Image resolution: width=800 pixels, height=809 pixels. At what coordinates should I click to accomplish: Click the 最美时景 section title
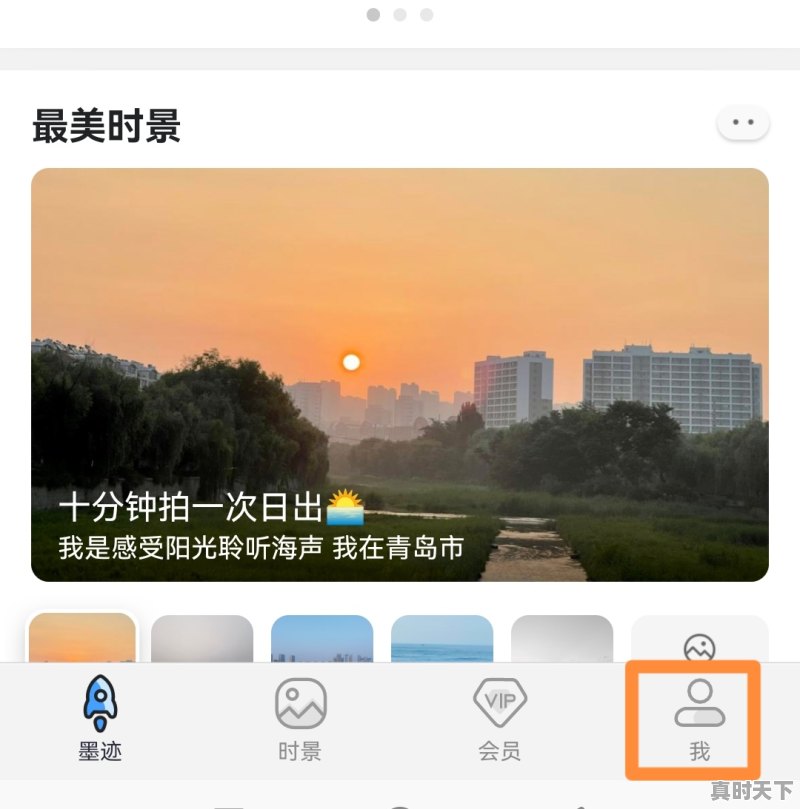pyautogui.click(x=107, y=128)
